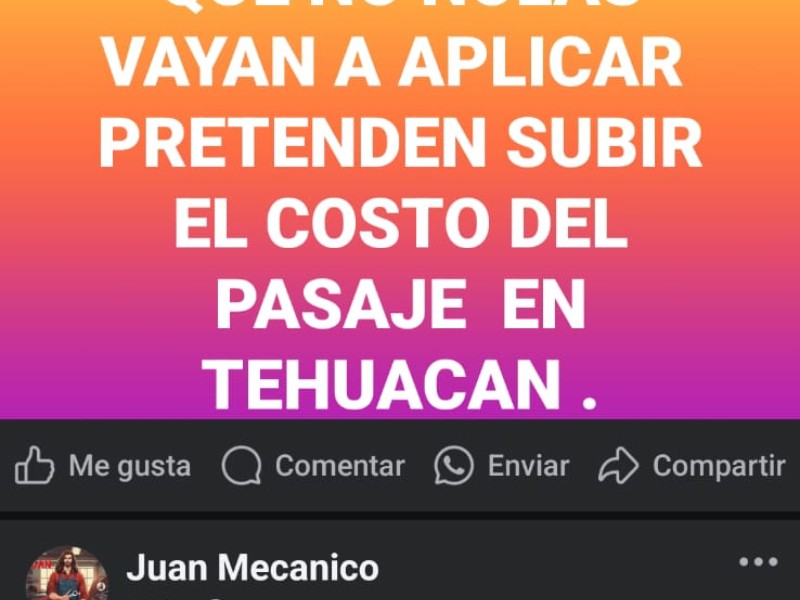Open the options menu on Juan Mecanico's post
Screen dimensions: 800x600
coord(757,562)
